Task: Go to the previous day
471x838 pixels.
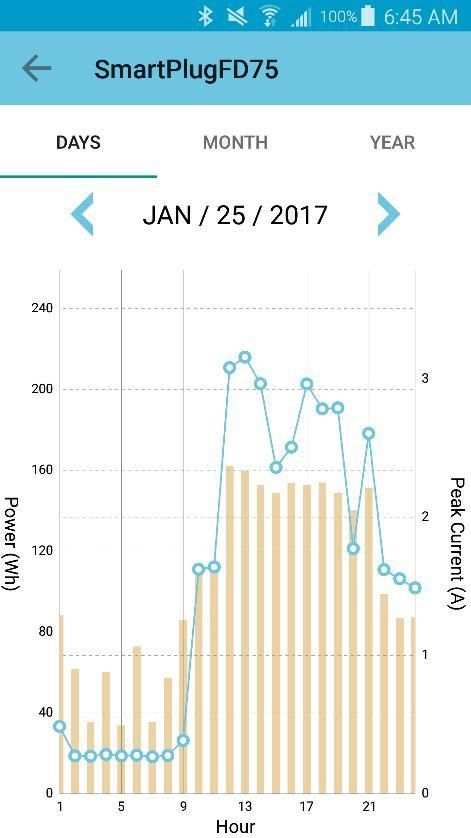Action: point(82,214)
